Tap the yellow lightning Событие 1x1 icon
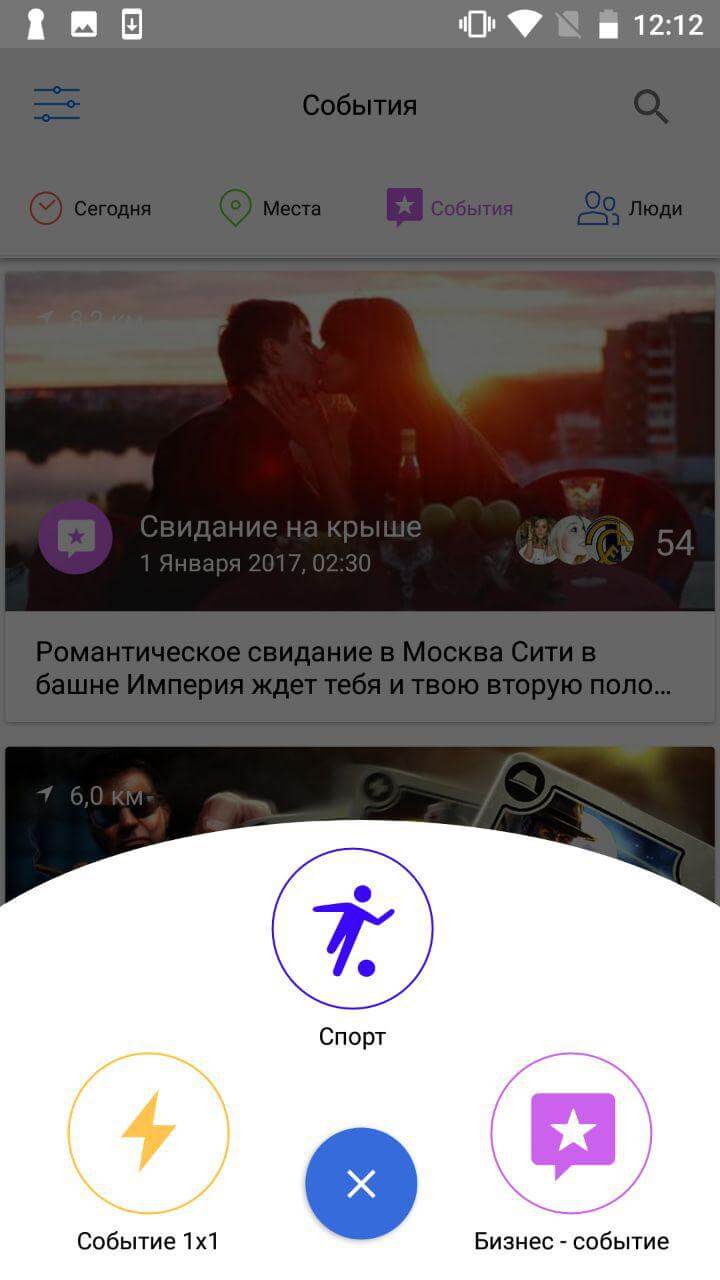The image size is (720, 1280). pos(148,1133)
